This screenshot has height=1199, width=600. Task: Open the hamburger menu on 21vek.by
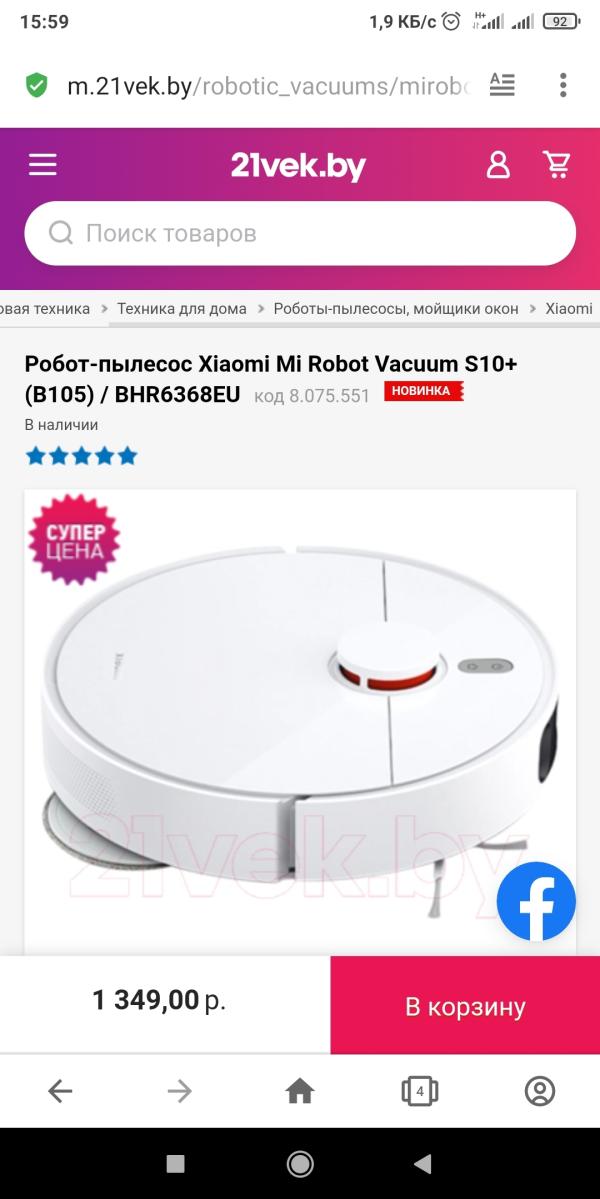[43, 165]
